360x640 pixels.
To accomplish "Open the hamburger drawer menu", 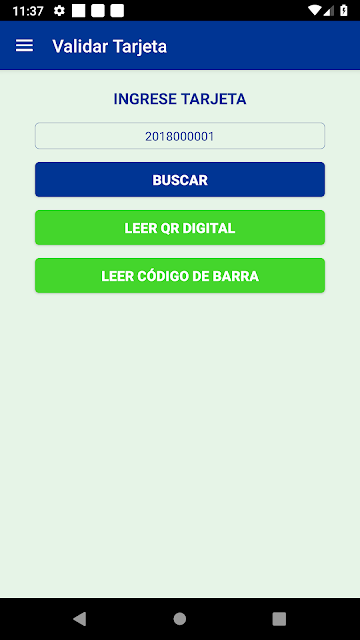I will click(x=24, y=46).
